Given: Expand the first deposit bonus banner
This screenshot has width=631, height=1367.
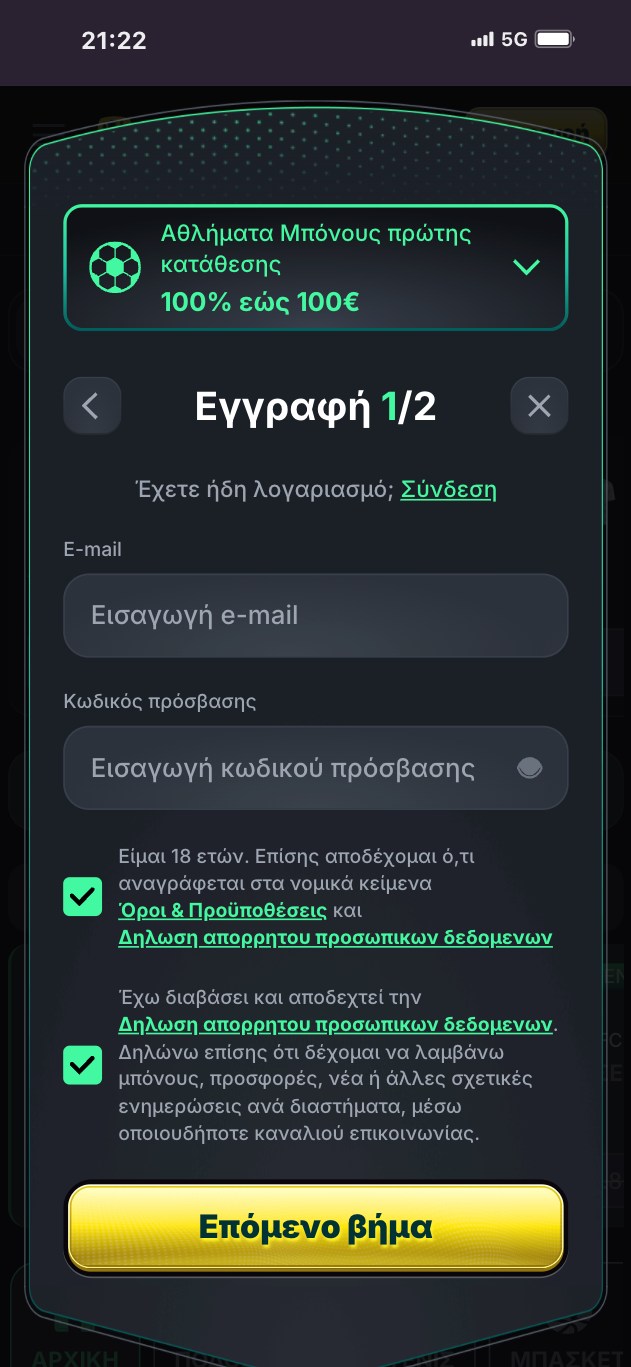Looking at the screenshot, I should pyautogui.click(x=526, y=267).
